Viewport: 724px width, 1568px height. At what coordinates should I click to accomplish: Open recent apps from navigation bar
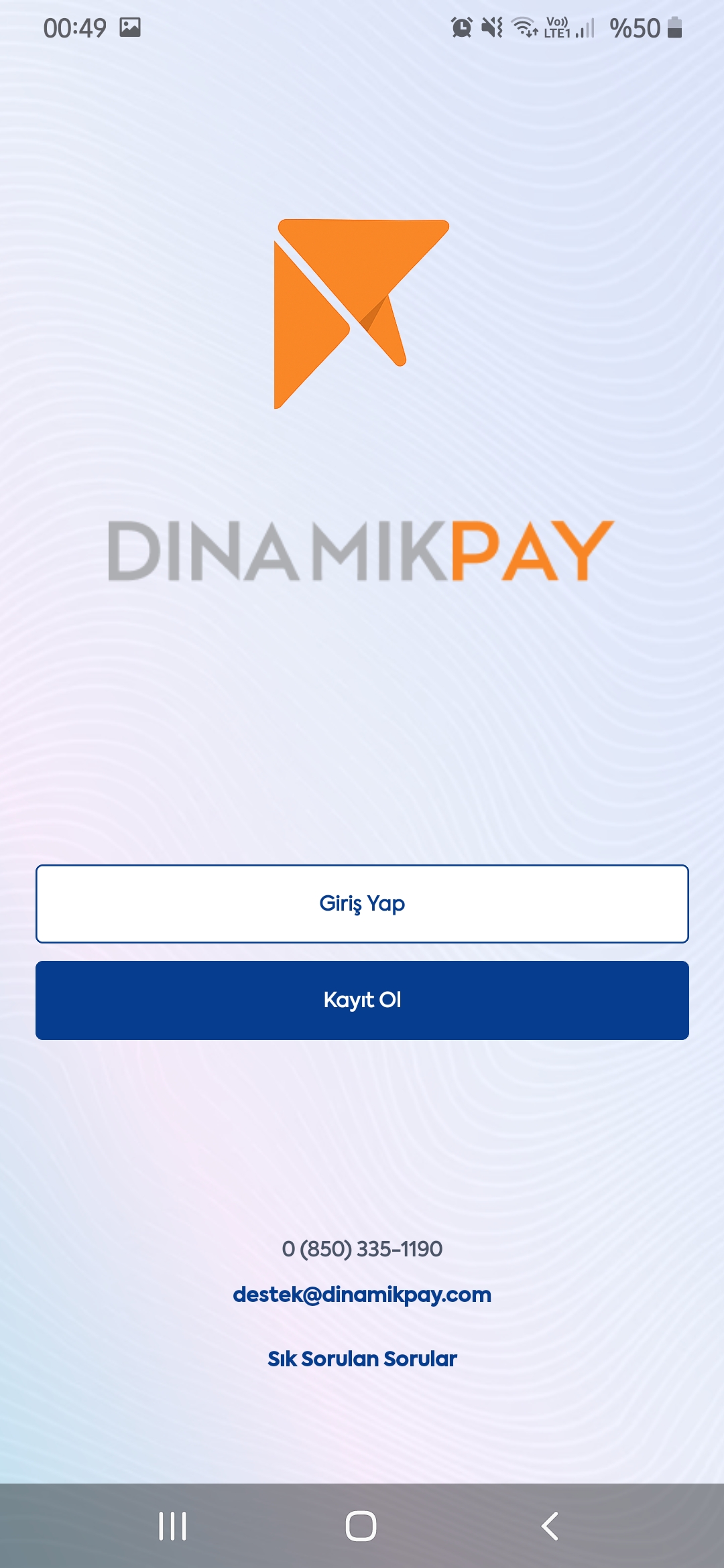point(172,1526)
